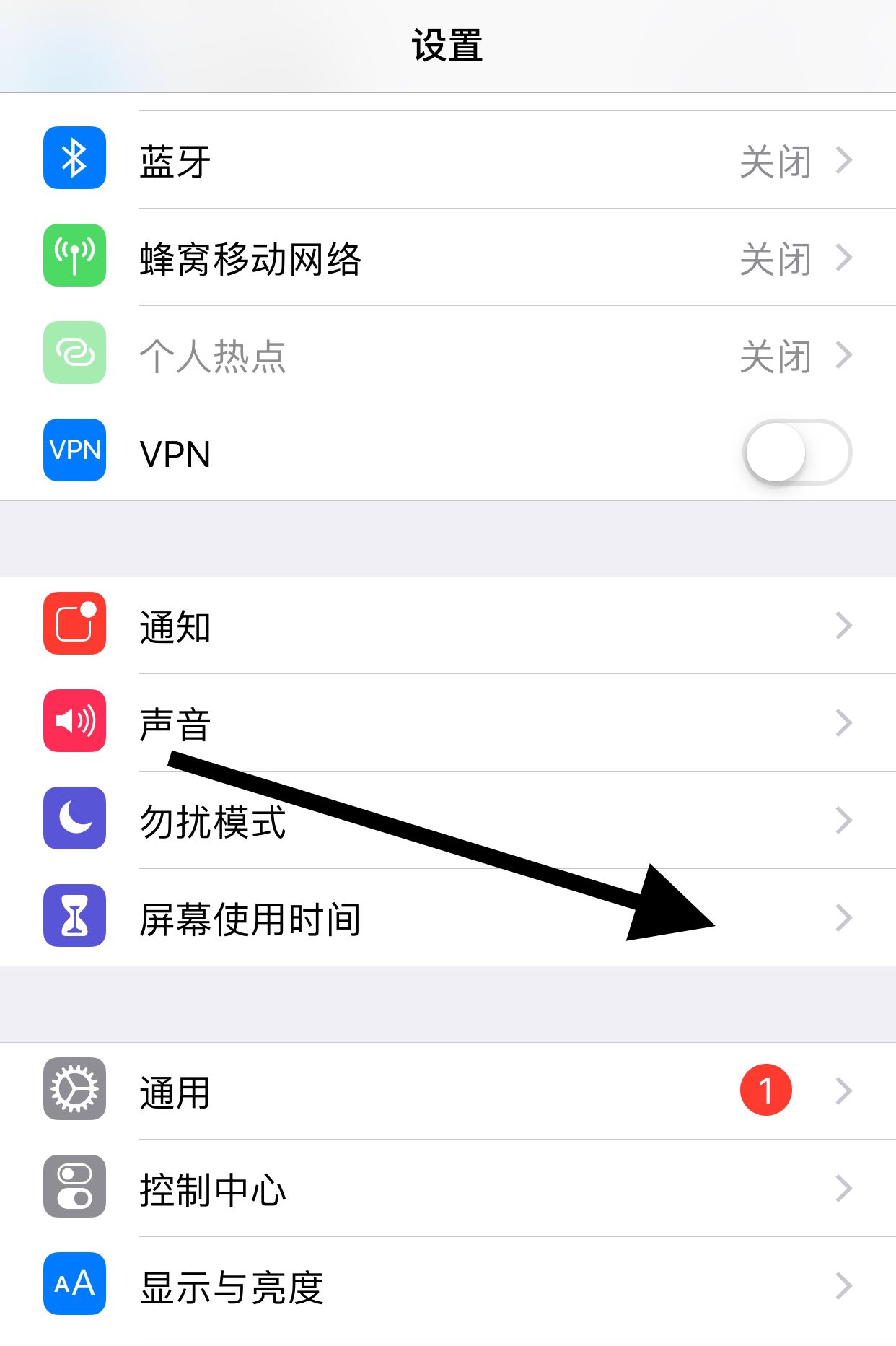The image size is (896, 1346).
Task: Open 通知 (Notifications) settings
Action: pos(447,626)
